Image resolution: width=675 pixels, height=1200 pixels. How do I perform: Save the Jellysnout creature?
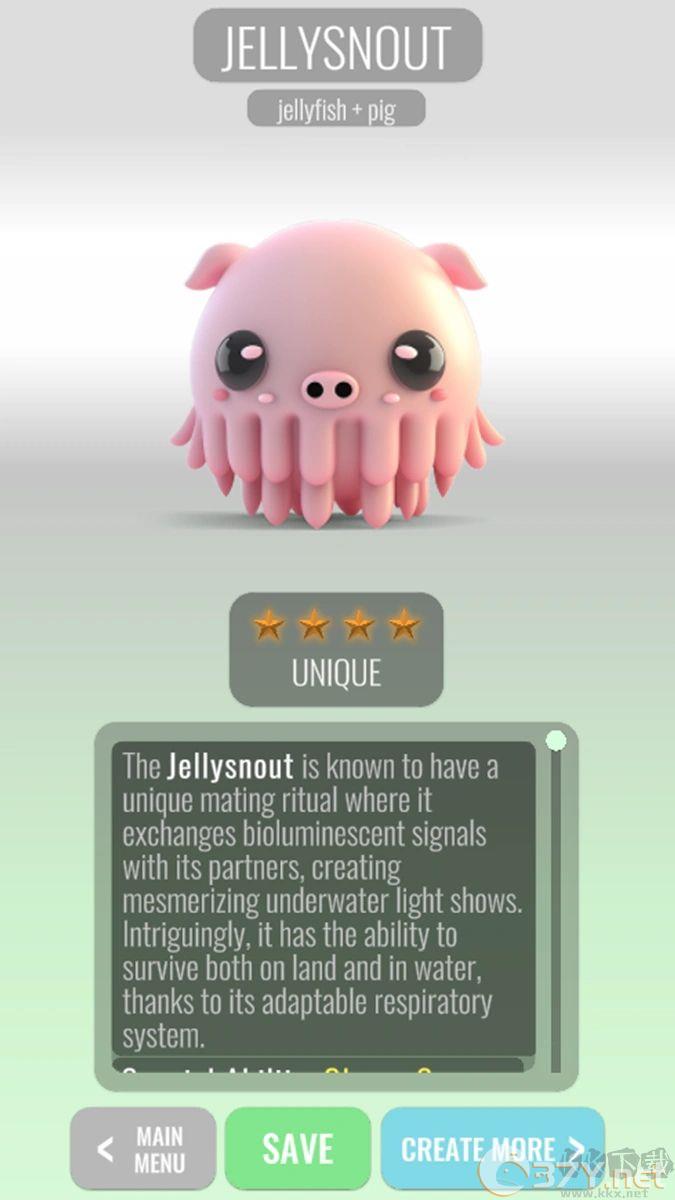click(x=297, y=1149)
